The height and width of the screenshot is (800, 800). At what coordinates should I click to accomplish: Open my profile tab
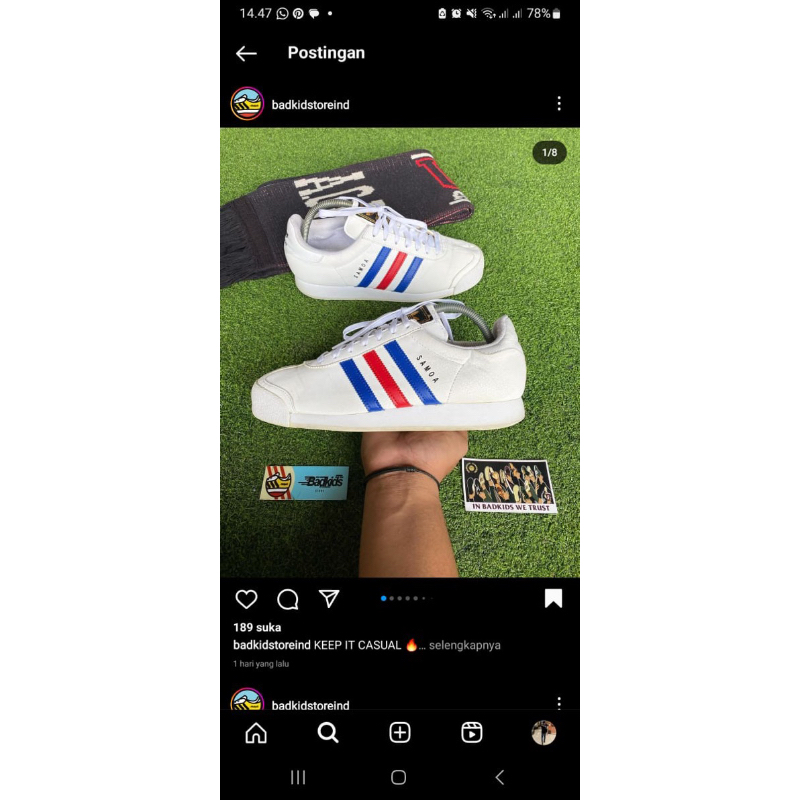click(543, 733)
